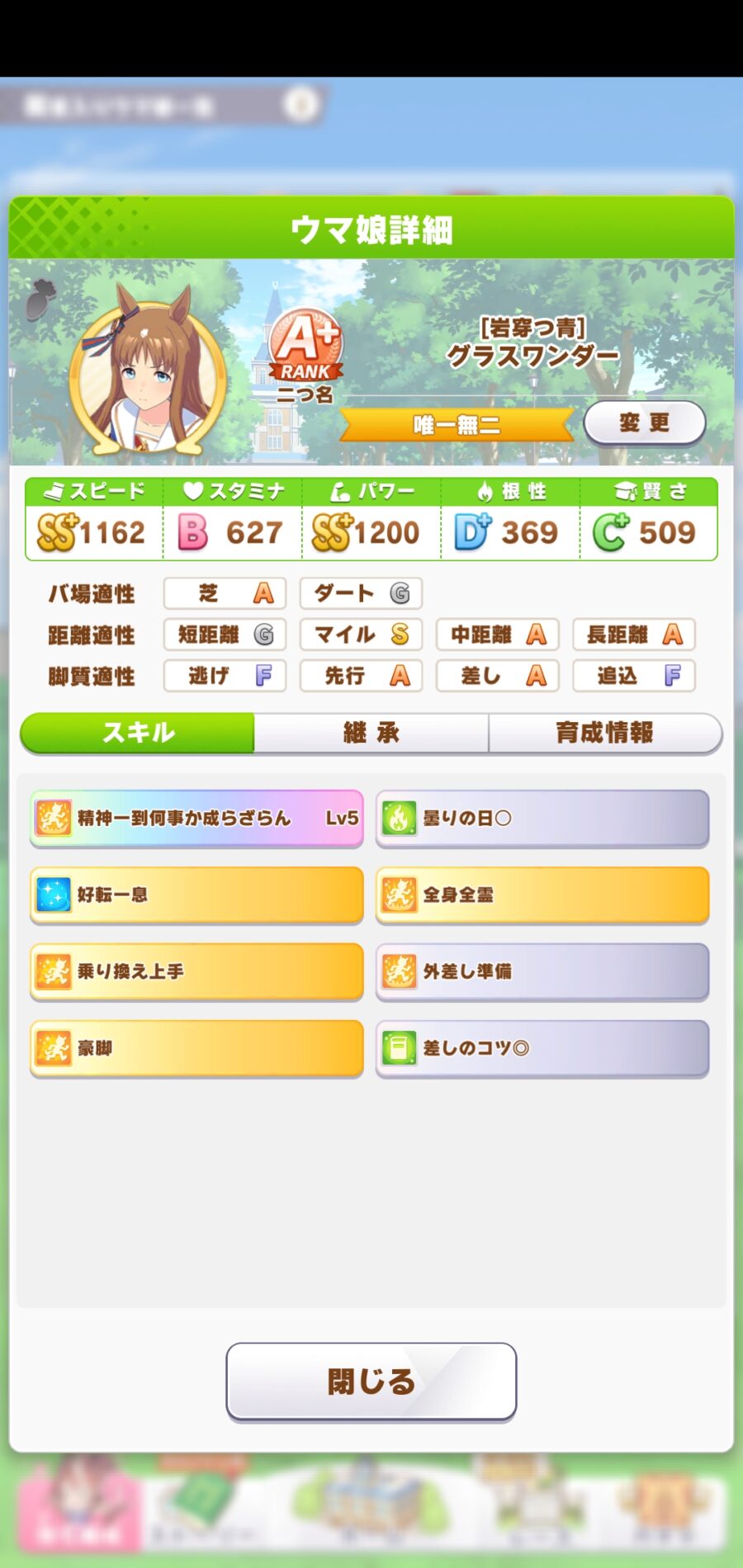Show details for 乗り換え上手 skill
The width and height of the screenshot is (743, 1568).
[196, 971]
